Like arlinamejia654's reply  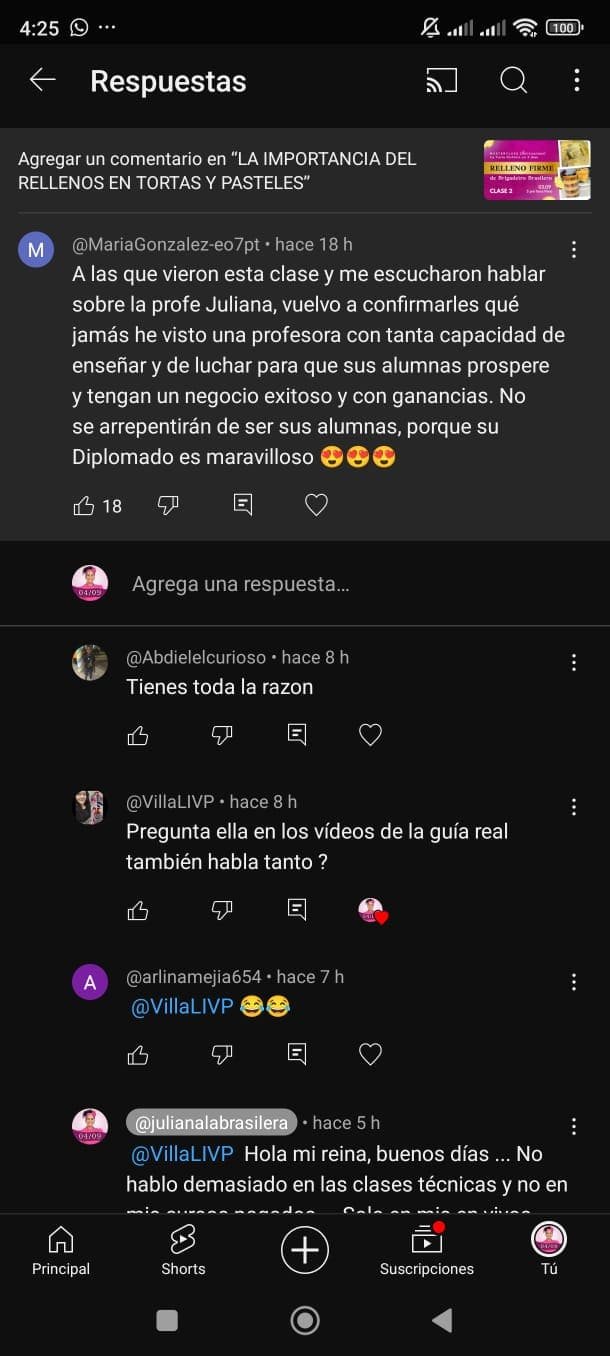(x=138, y=1054)
